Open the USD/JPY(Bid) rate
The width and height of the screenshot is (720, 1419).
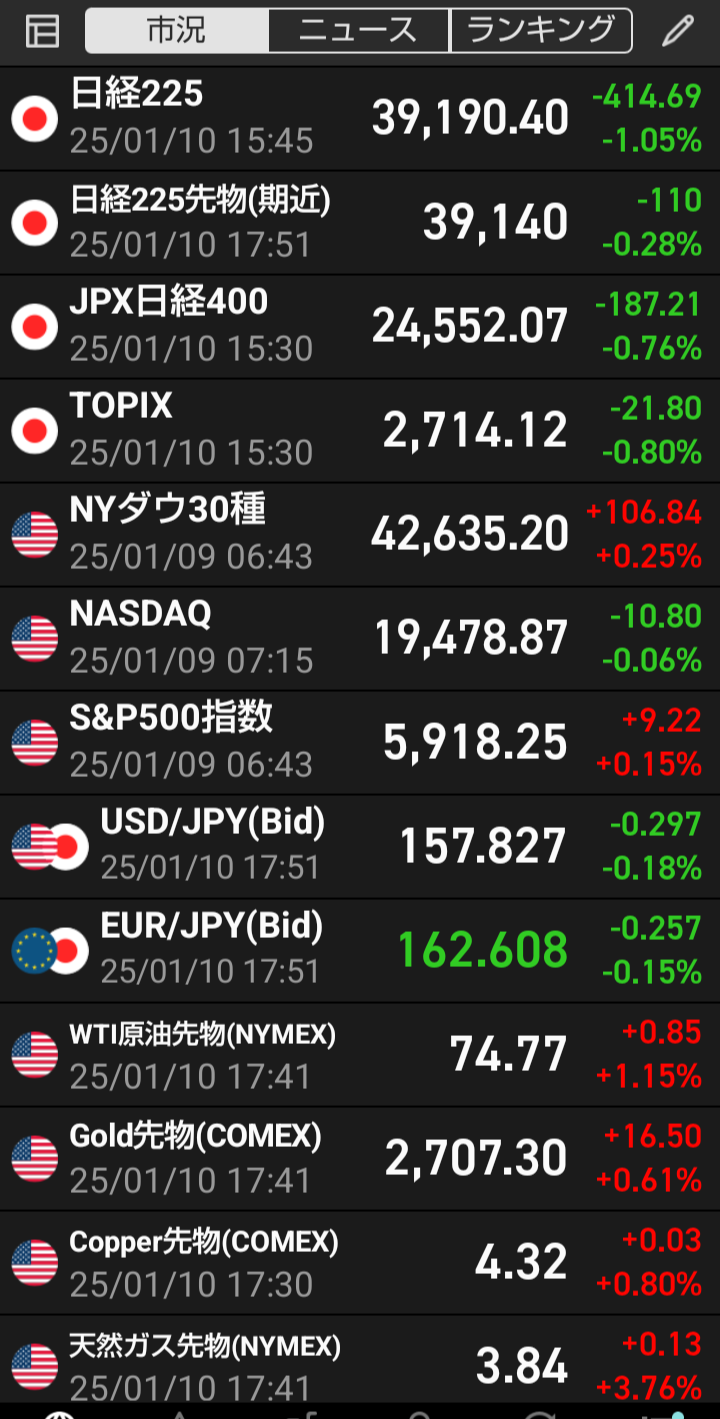point(360,846)
